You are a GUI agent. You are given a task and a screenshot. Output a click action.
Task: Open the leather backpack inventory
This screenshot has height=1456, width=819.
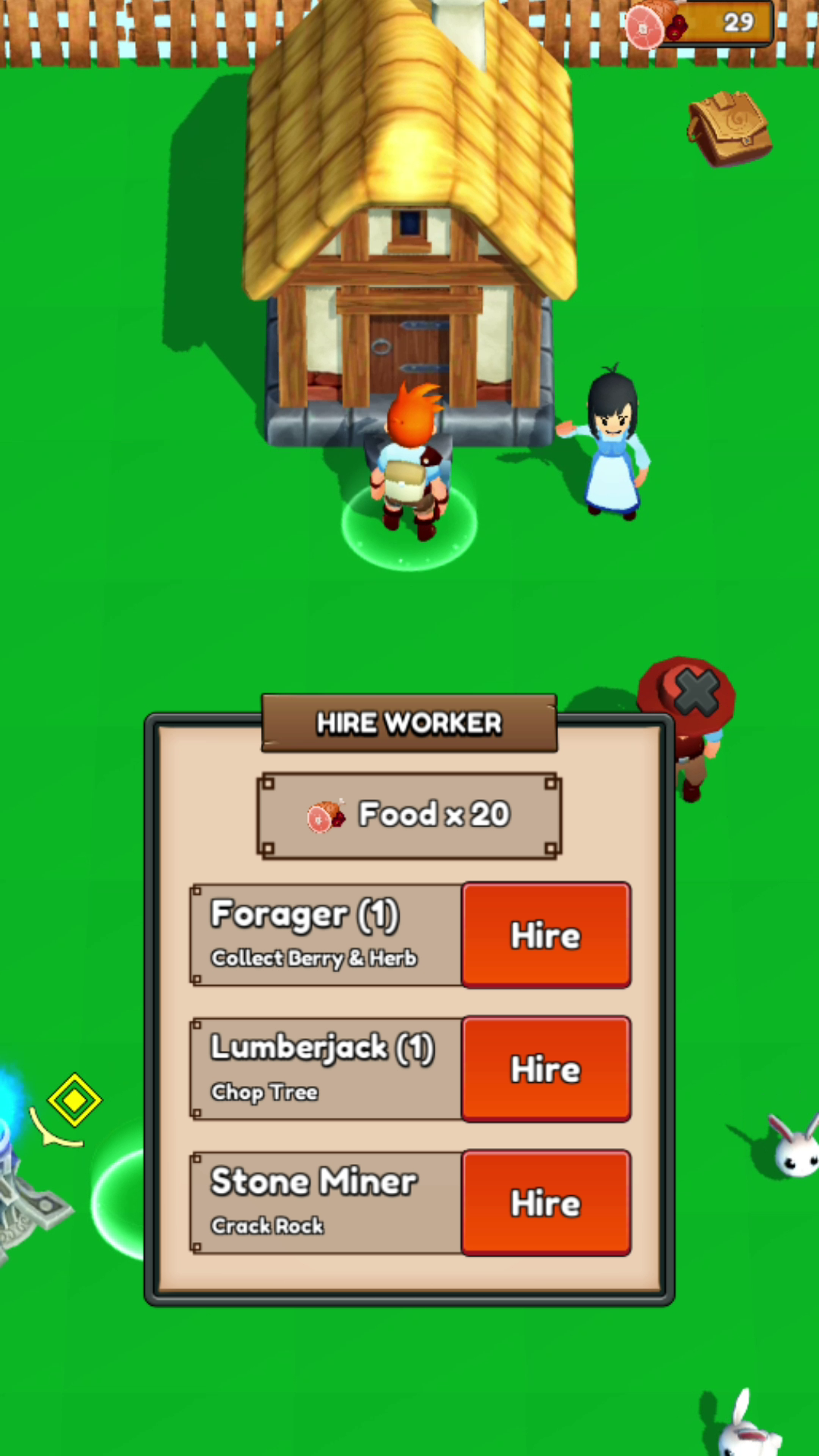point(728,129)
